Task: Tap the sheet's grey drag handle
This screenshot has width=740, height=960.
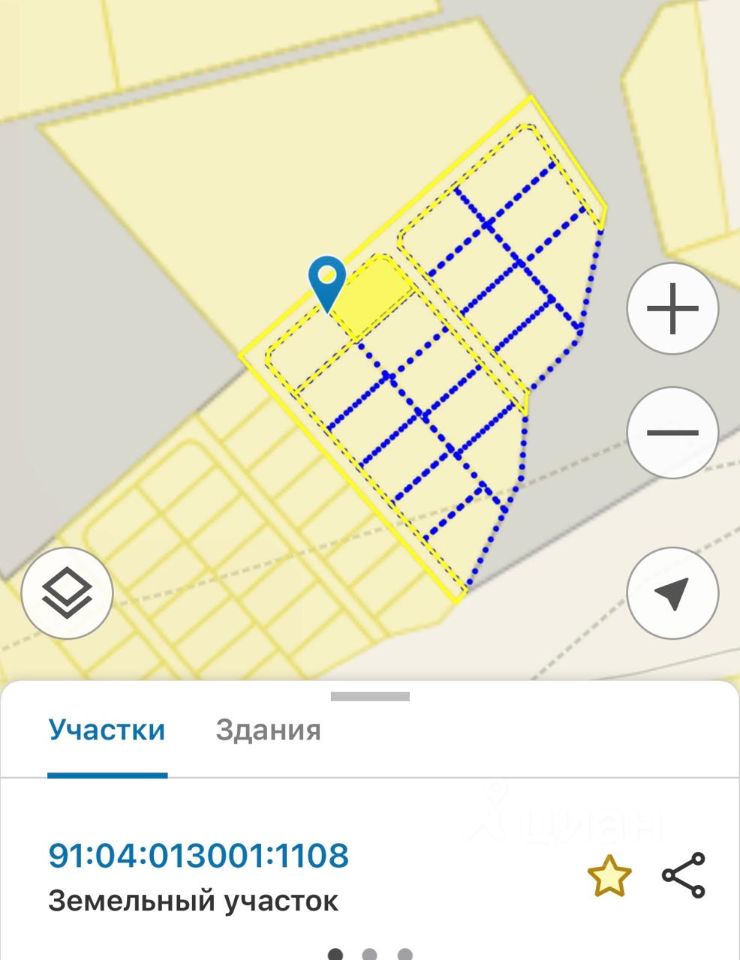Action: [x=370, y=696]
